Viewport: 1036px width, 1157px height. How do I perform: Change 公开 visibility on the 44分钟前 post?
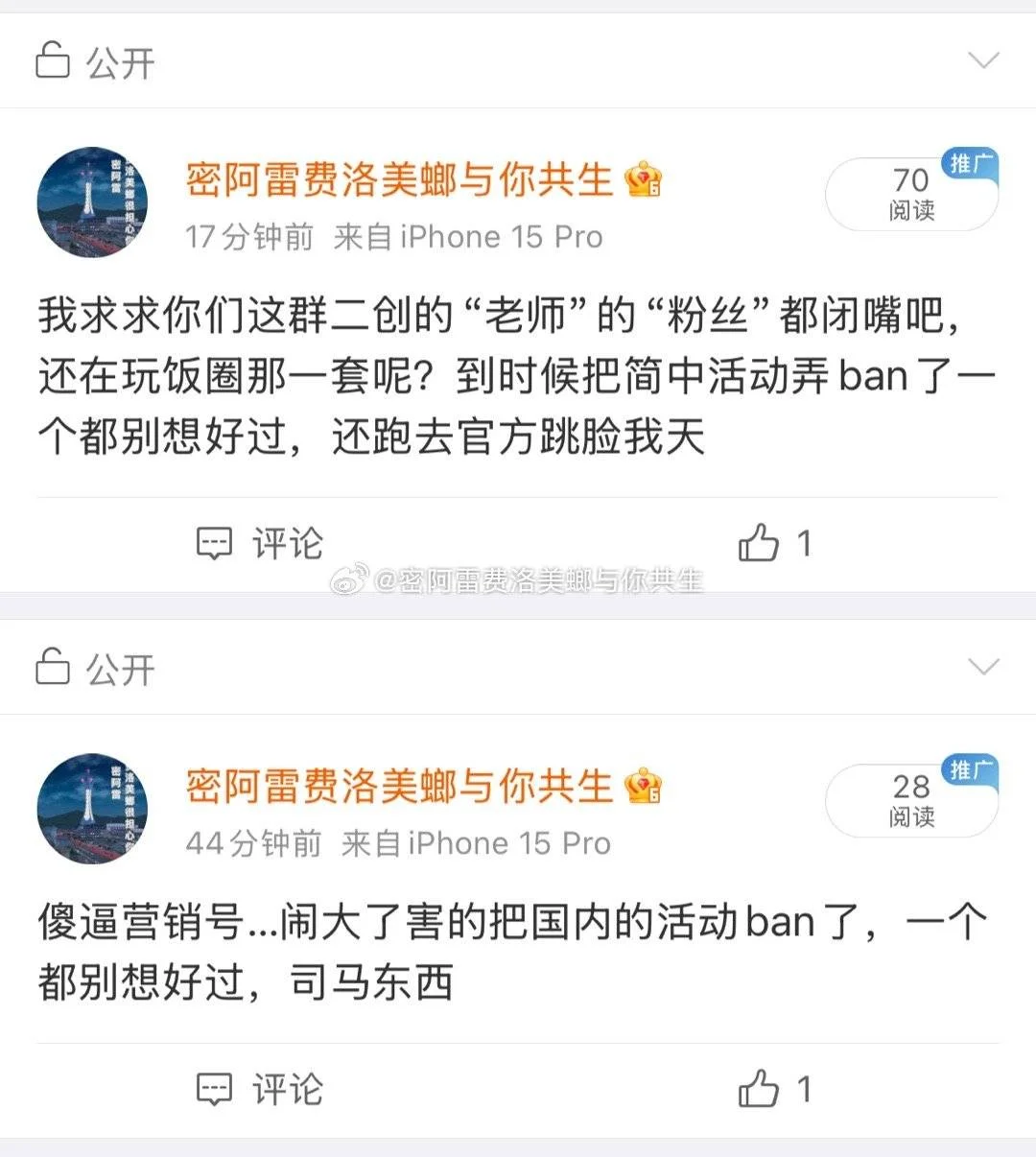point(94,669)
